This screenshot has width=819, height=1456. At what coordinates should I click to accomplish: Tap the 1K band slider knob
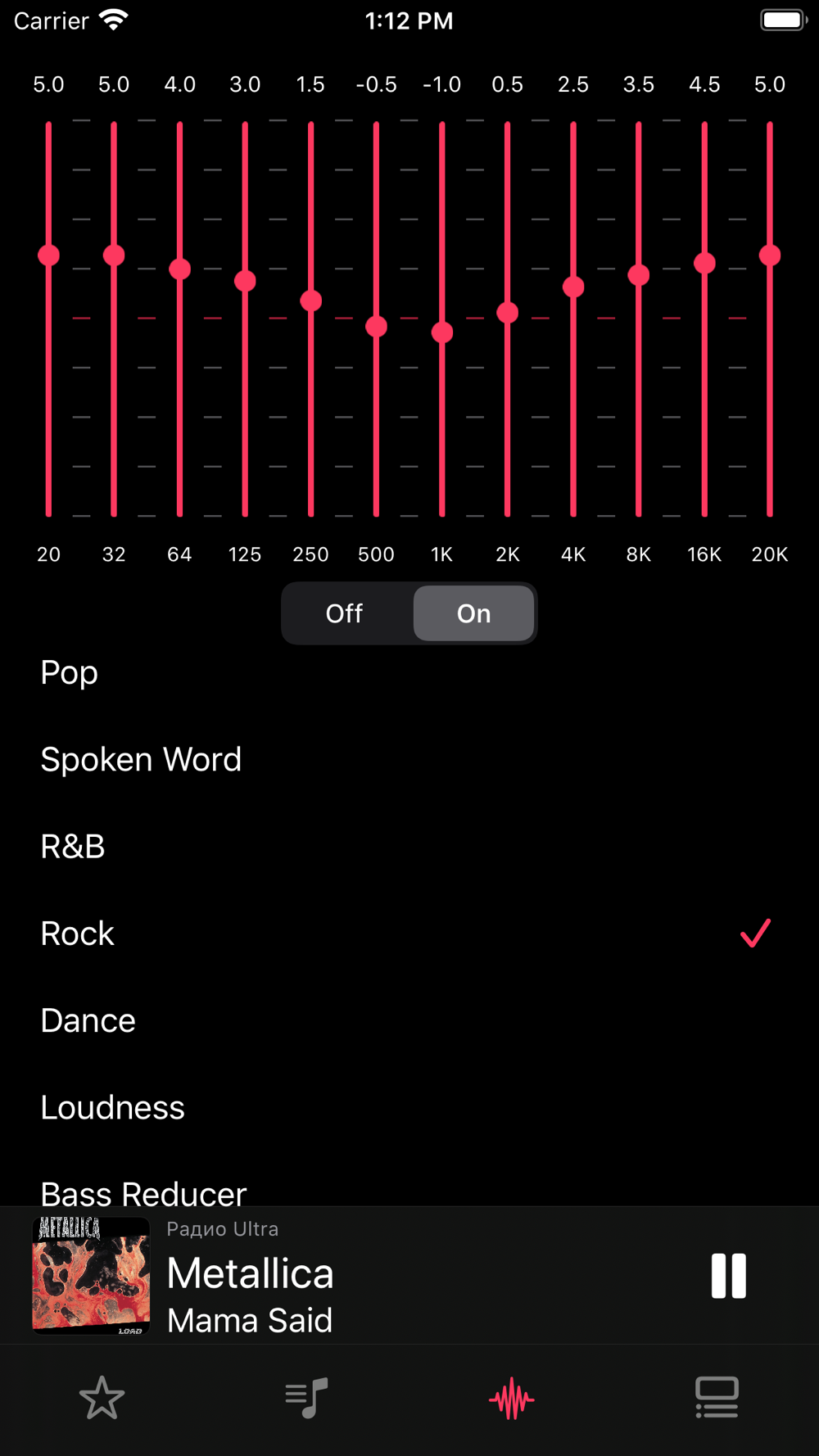(442, 332)
